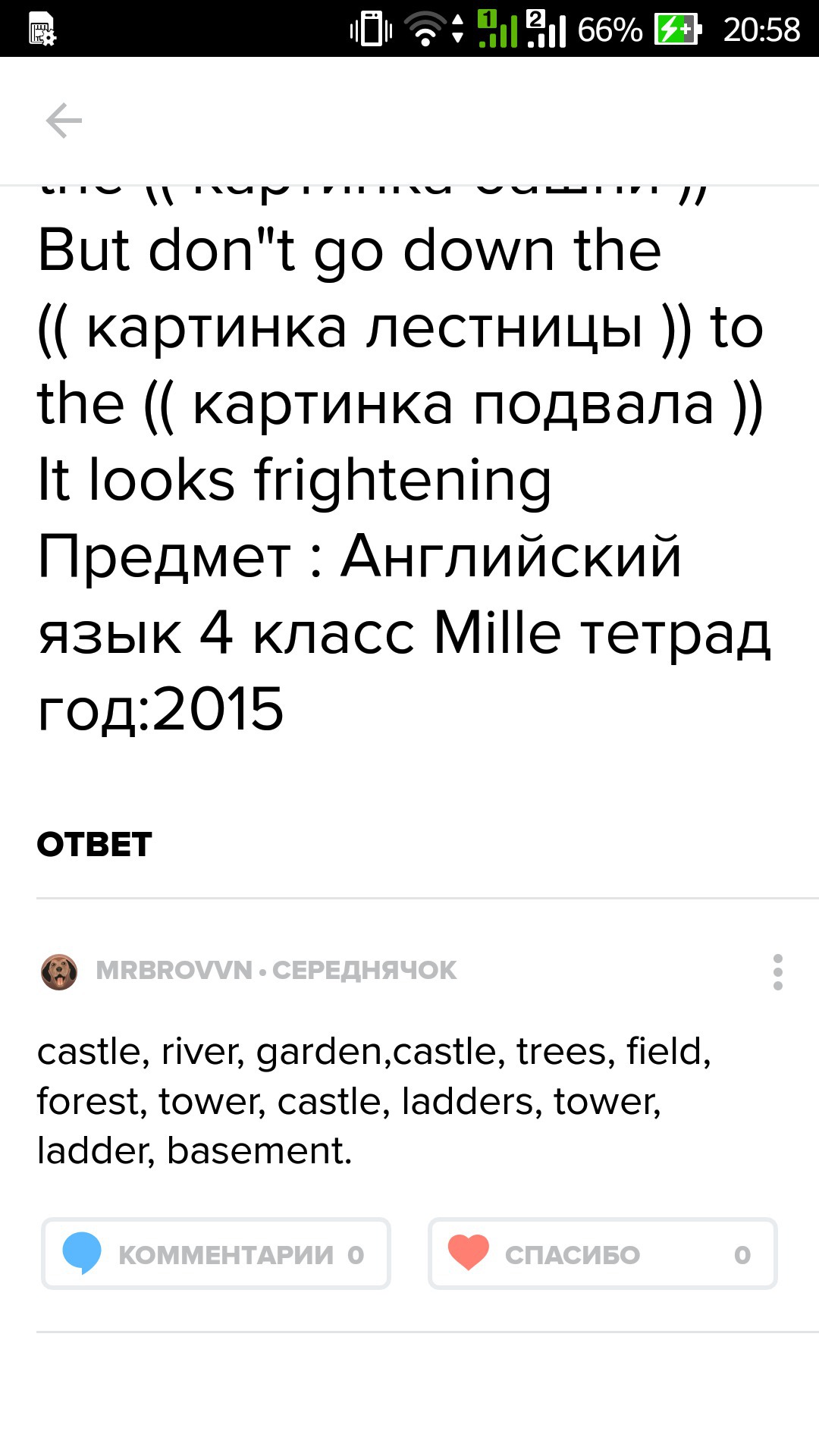Open MRBROVVN's profile from the avatar

tap(59, 971)
